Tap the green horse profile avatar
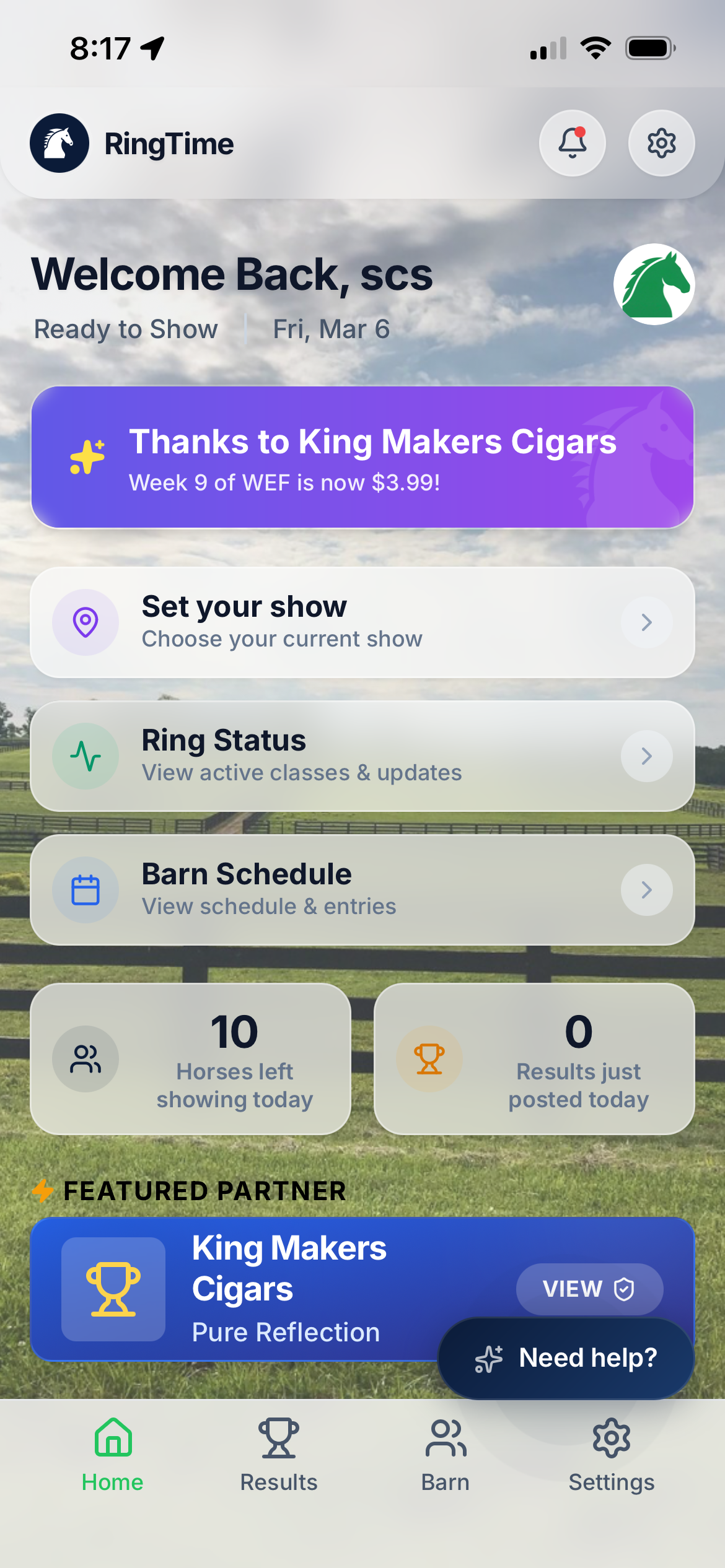Image resolution: width=725 pixels, height=1568 pixels. tap(654, 284)
